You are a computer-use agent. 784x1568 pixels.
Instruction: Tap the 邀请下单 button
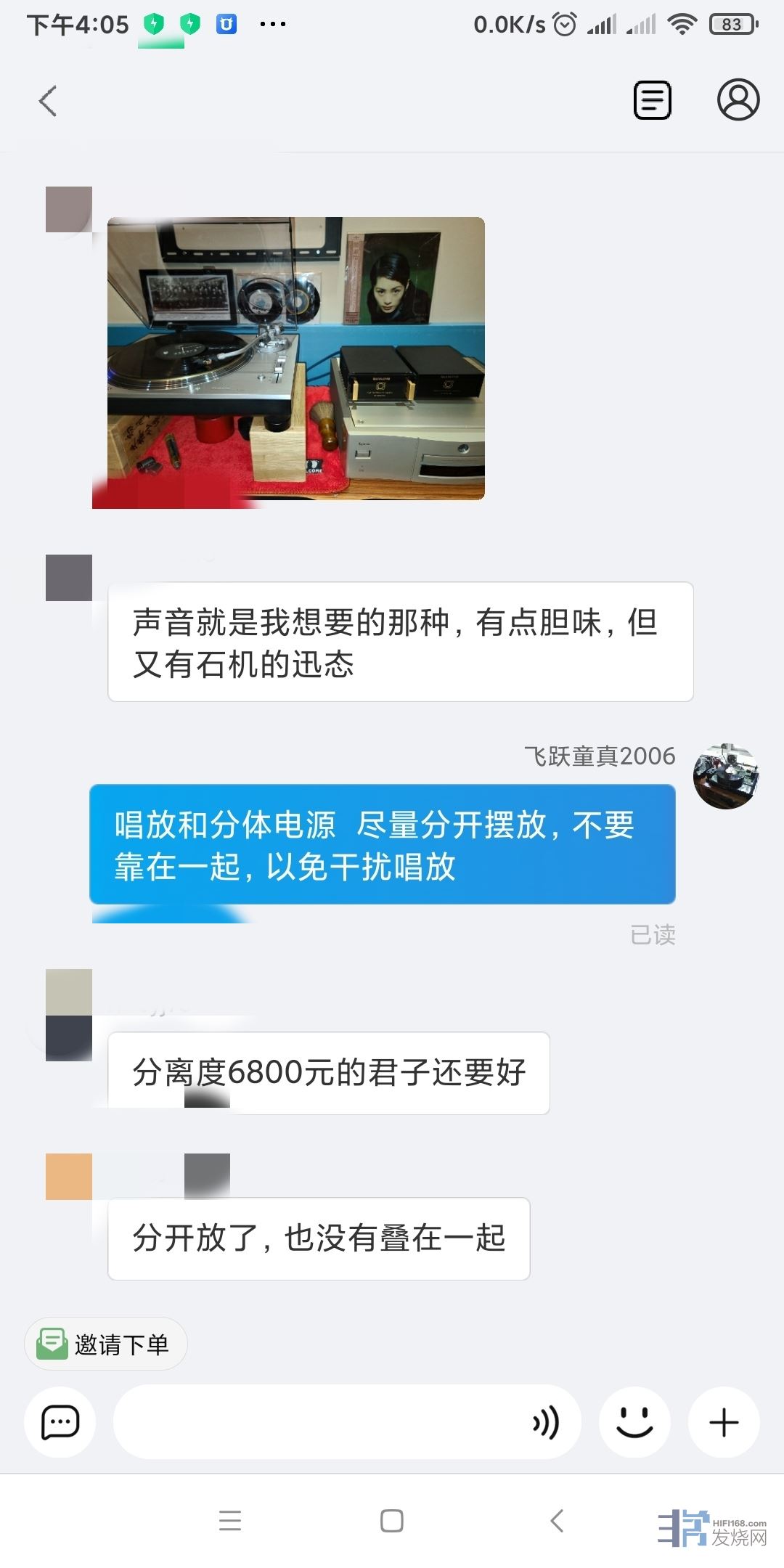tap(106, 1344)
